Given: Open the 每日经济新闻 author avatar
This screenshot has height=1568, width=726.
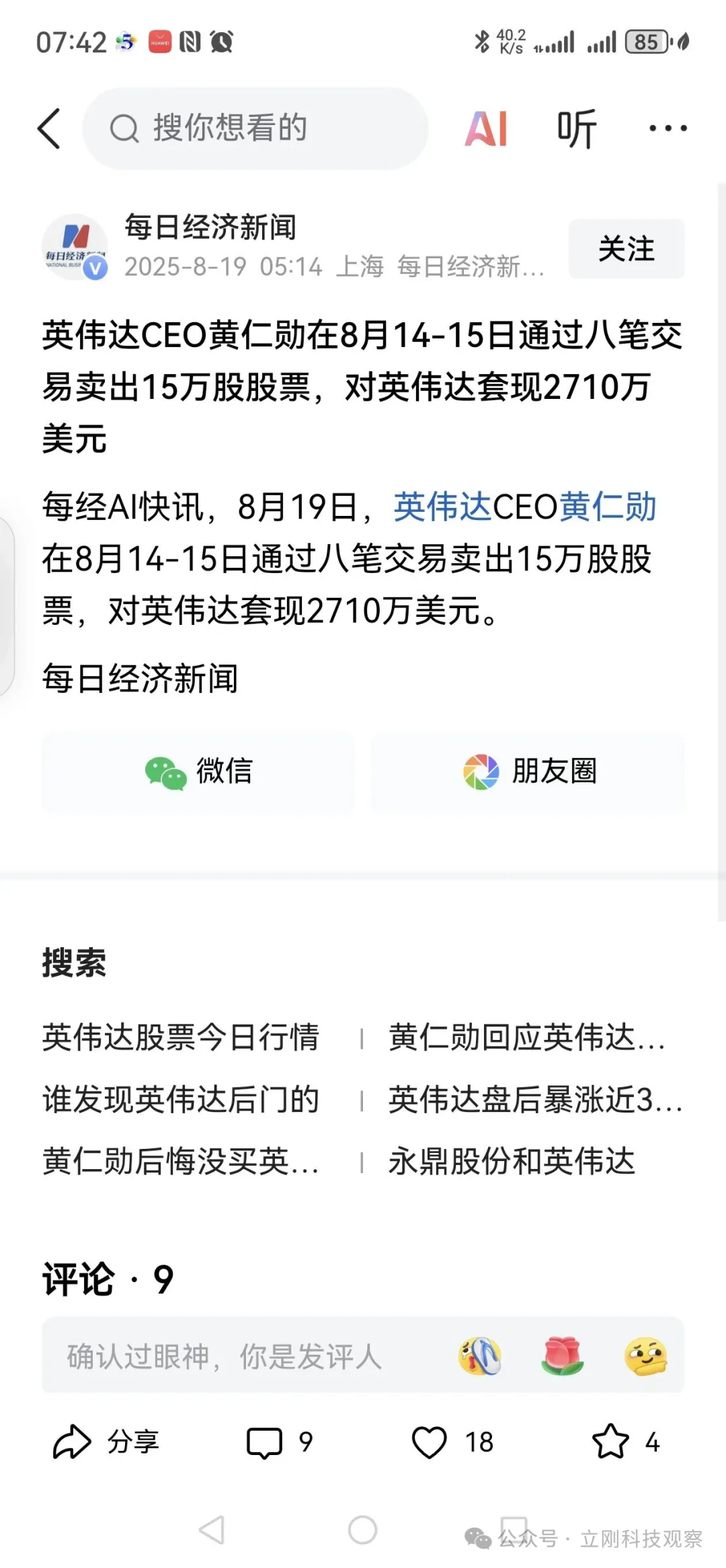Looking at the screenshot, I should coord(75,247).
